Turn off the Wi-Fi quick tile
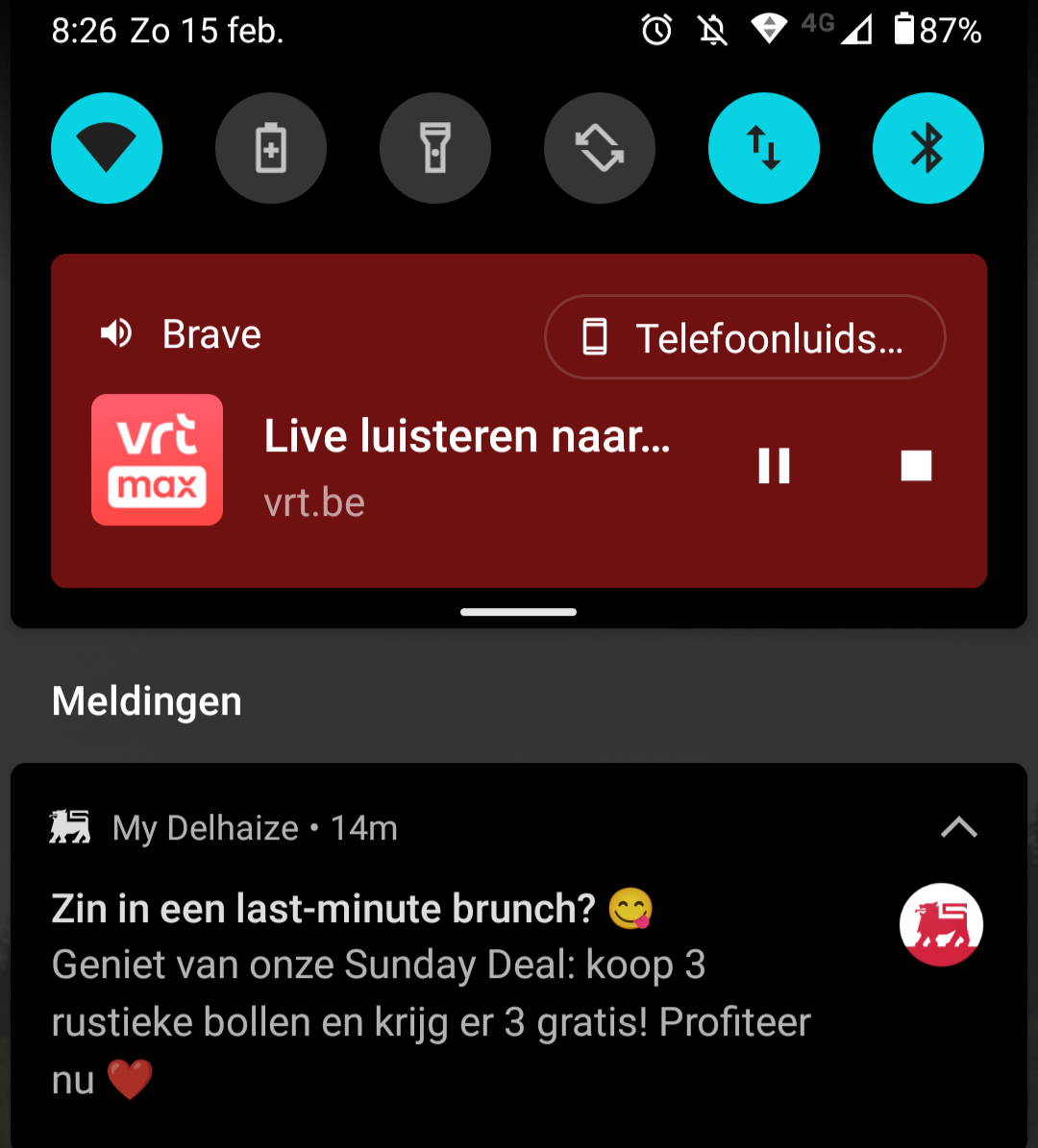 [x=107, y=148]
